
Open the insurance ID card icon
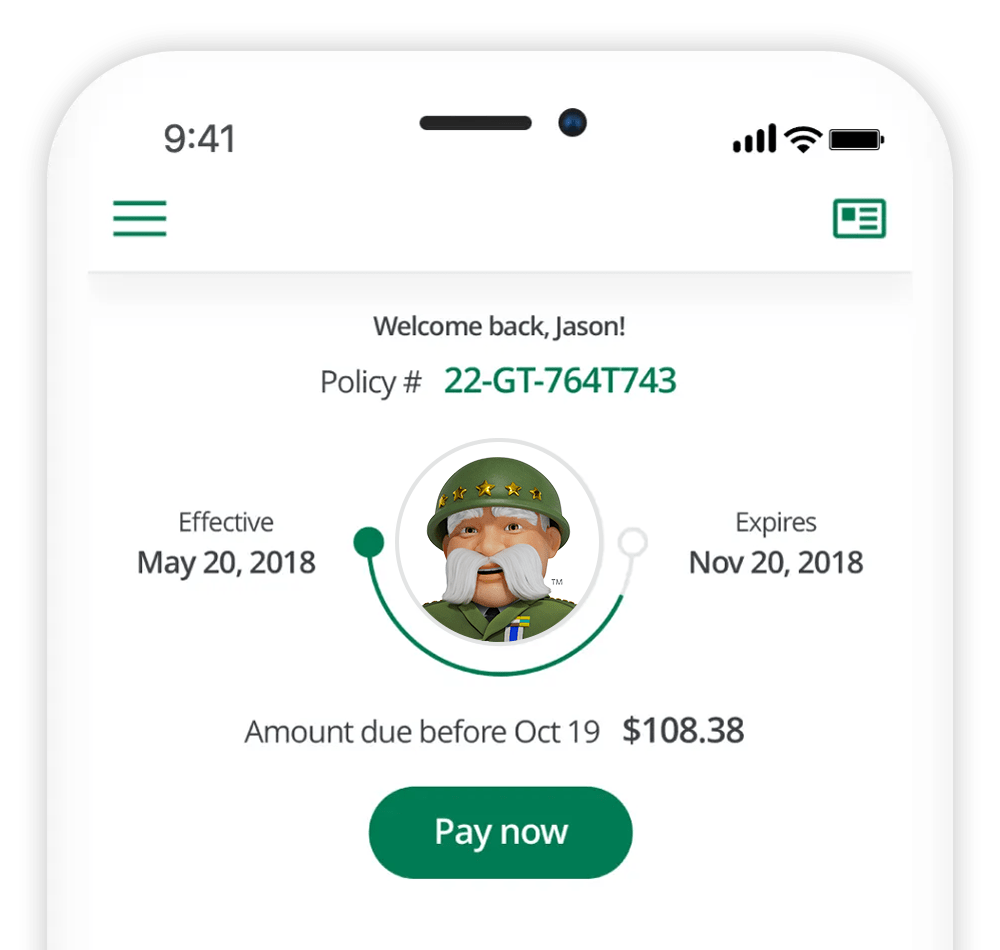pyautogui.click(x=859, y=218)
